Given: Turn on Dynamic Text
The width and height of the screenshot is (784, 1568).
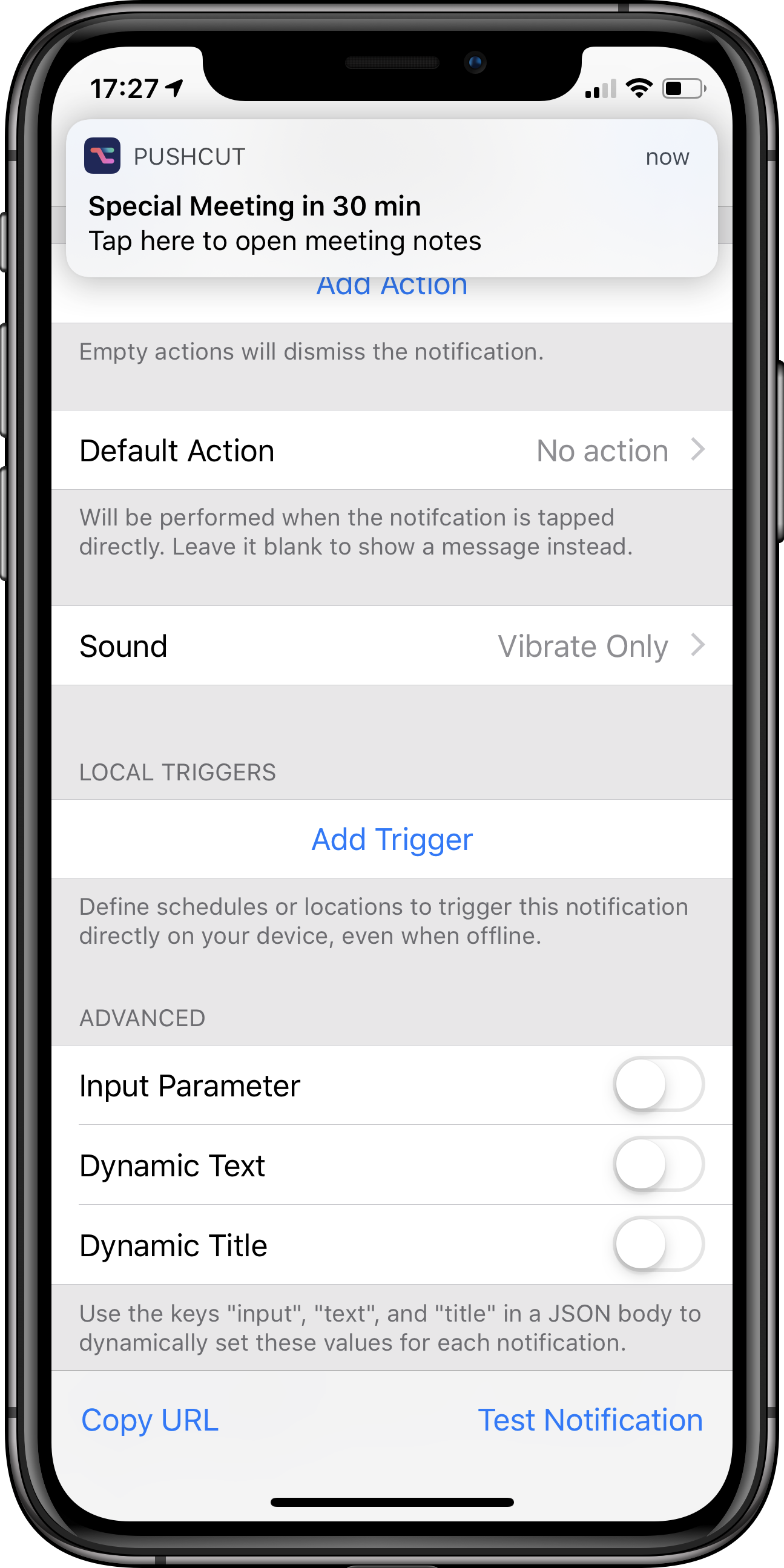Looking at the screenshot, I should tap(659, 1164).
